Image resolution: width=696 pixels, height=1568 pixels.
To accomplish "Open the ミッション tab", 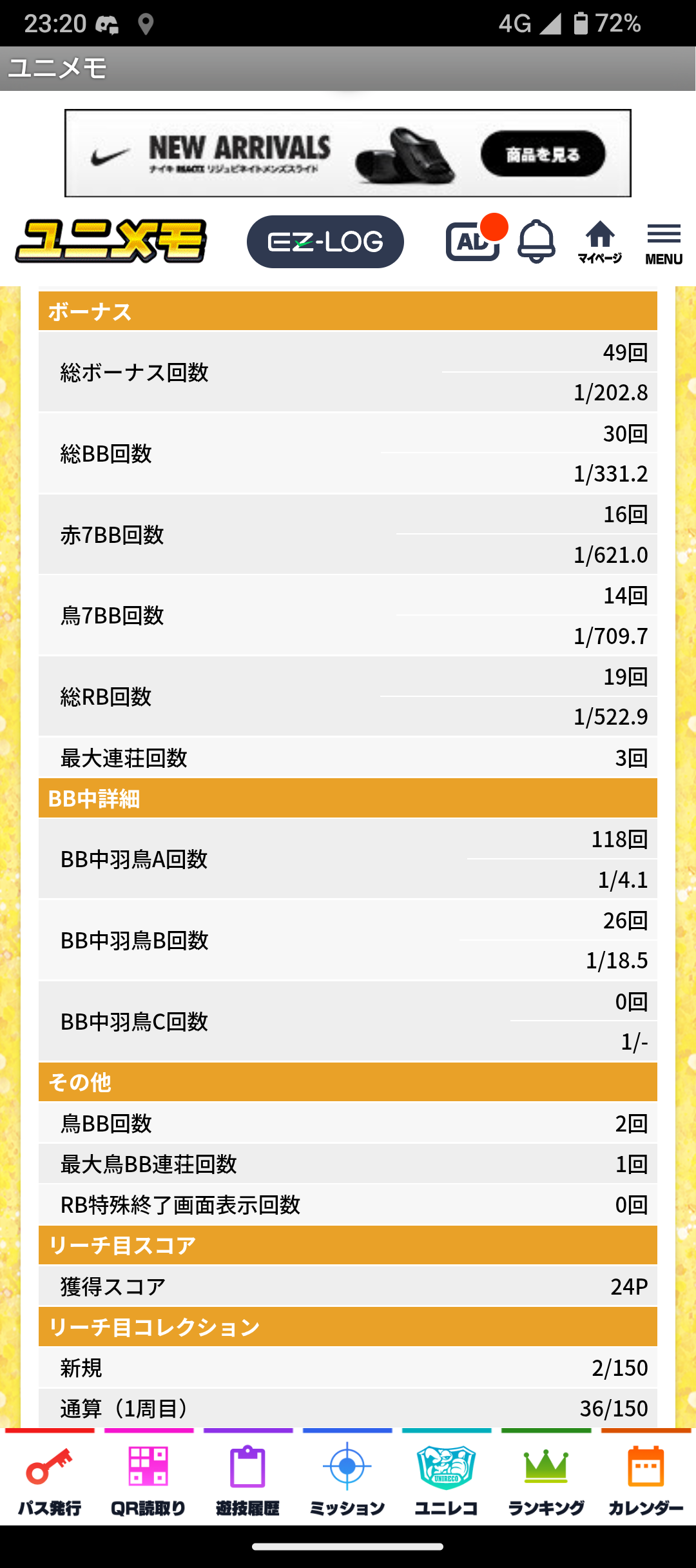I will click(347, 1476).
